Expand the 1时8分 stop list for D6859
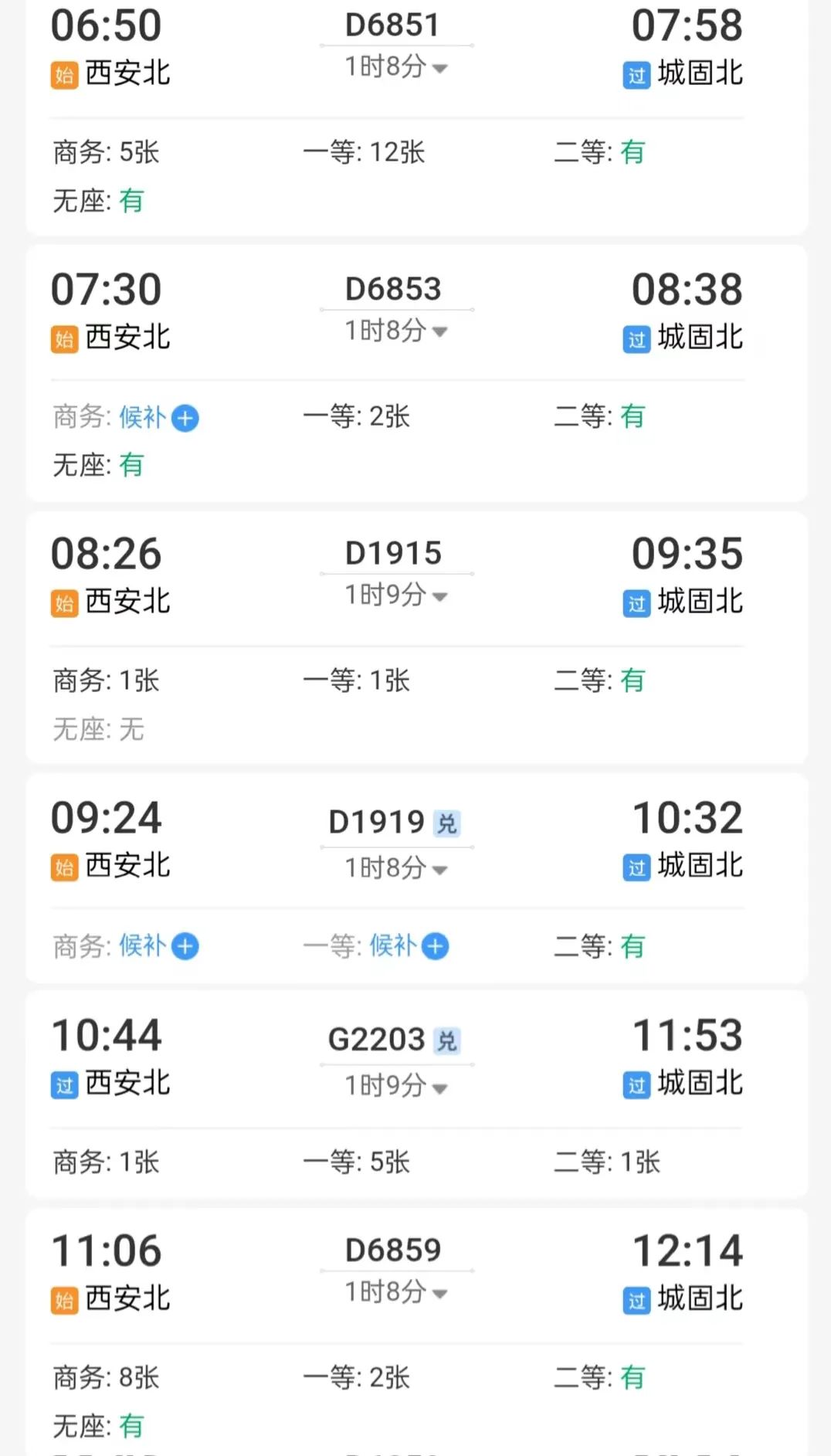Image resolution: width=831 pixels, height=1456 pixels. [x=395, y=1293]
